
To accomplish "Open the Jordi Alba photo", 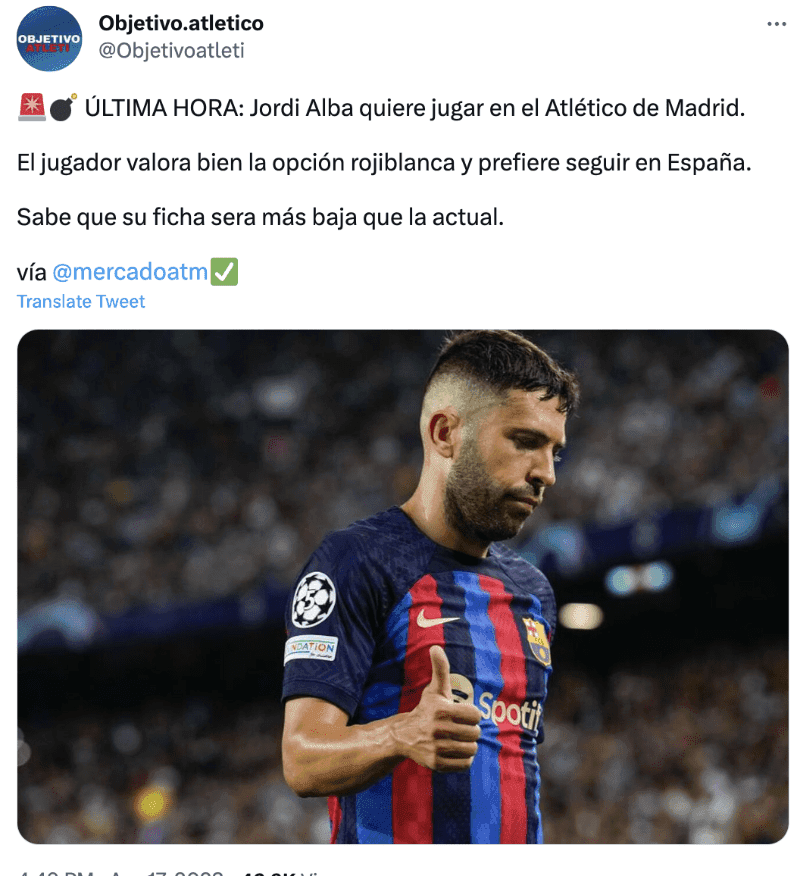I will (402, 586).
